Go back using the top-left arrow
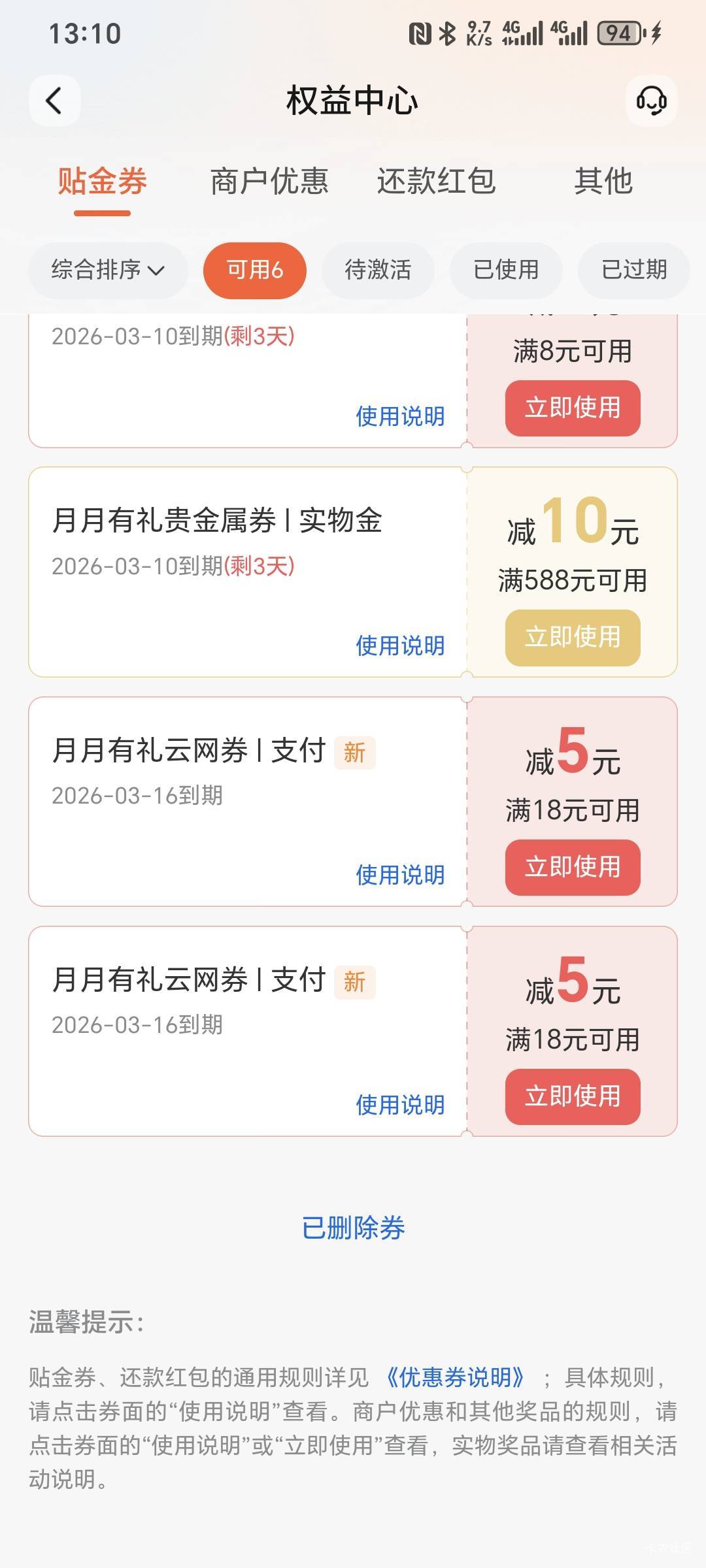 54,101
